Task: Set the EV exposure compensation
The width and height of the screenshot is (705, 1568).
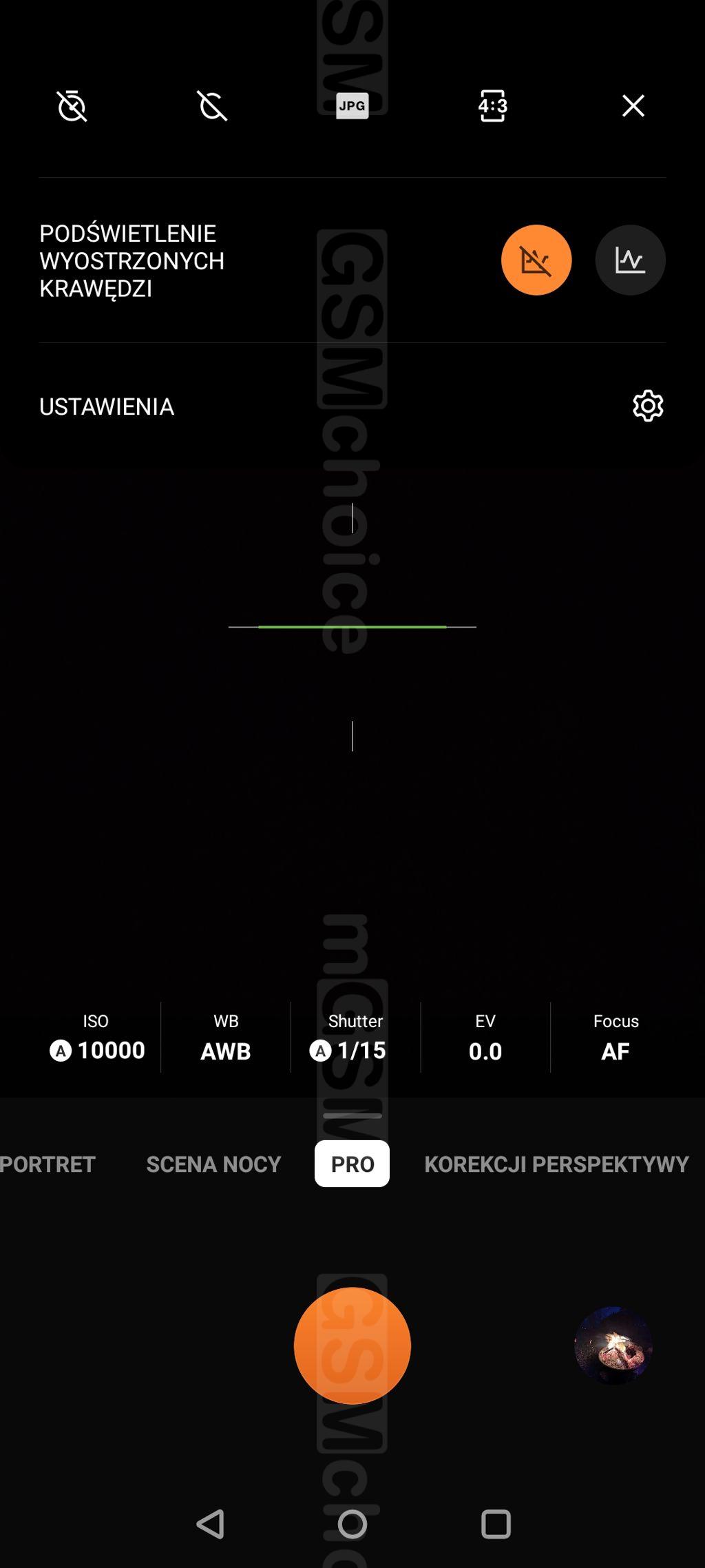Action: [x=485, y=1038]
